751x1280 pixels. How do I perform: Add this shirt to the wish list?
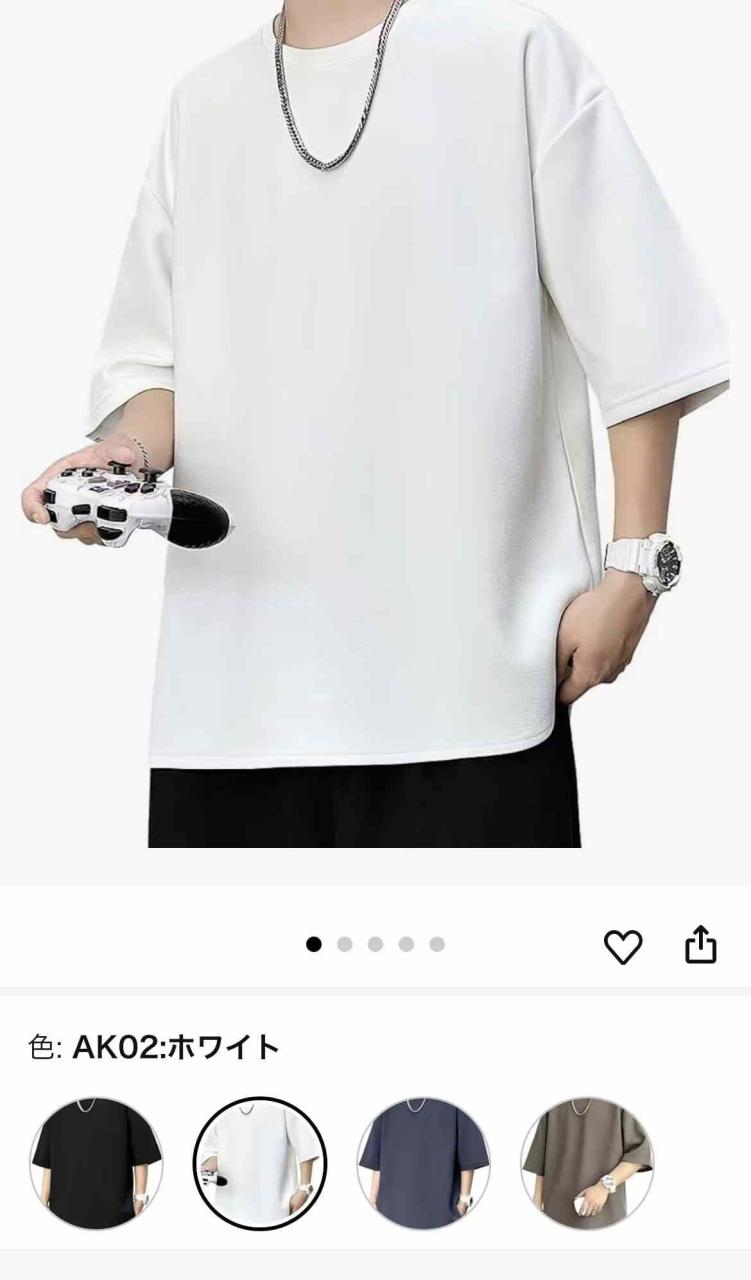coord(622,946)
